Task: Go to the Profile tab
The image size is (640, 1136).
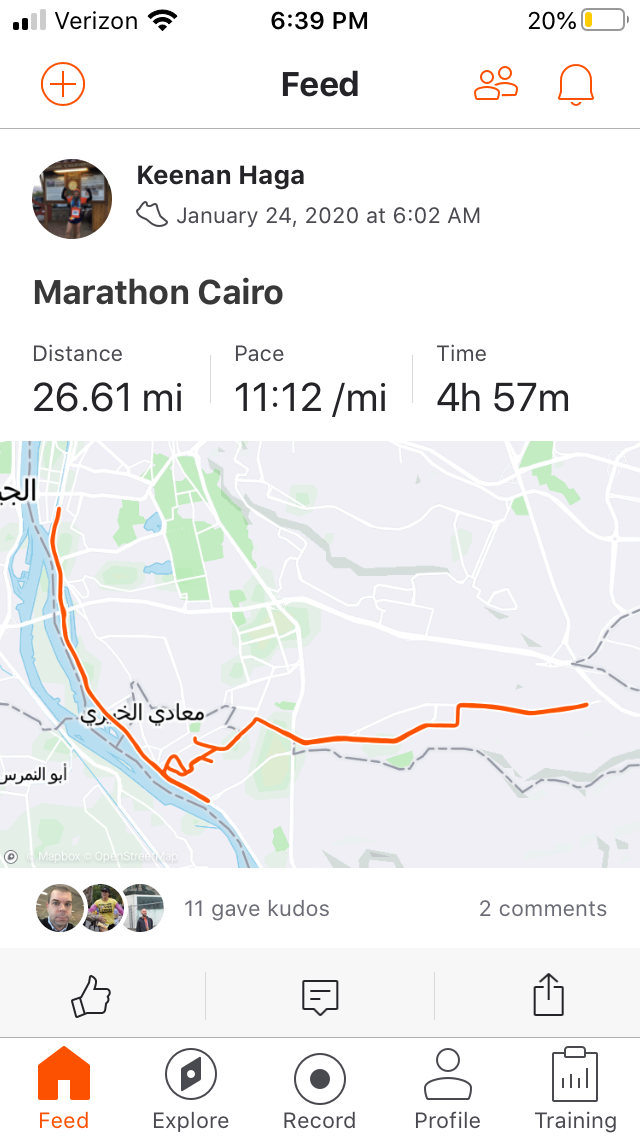Action: coord(447,1089)
